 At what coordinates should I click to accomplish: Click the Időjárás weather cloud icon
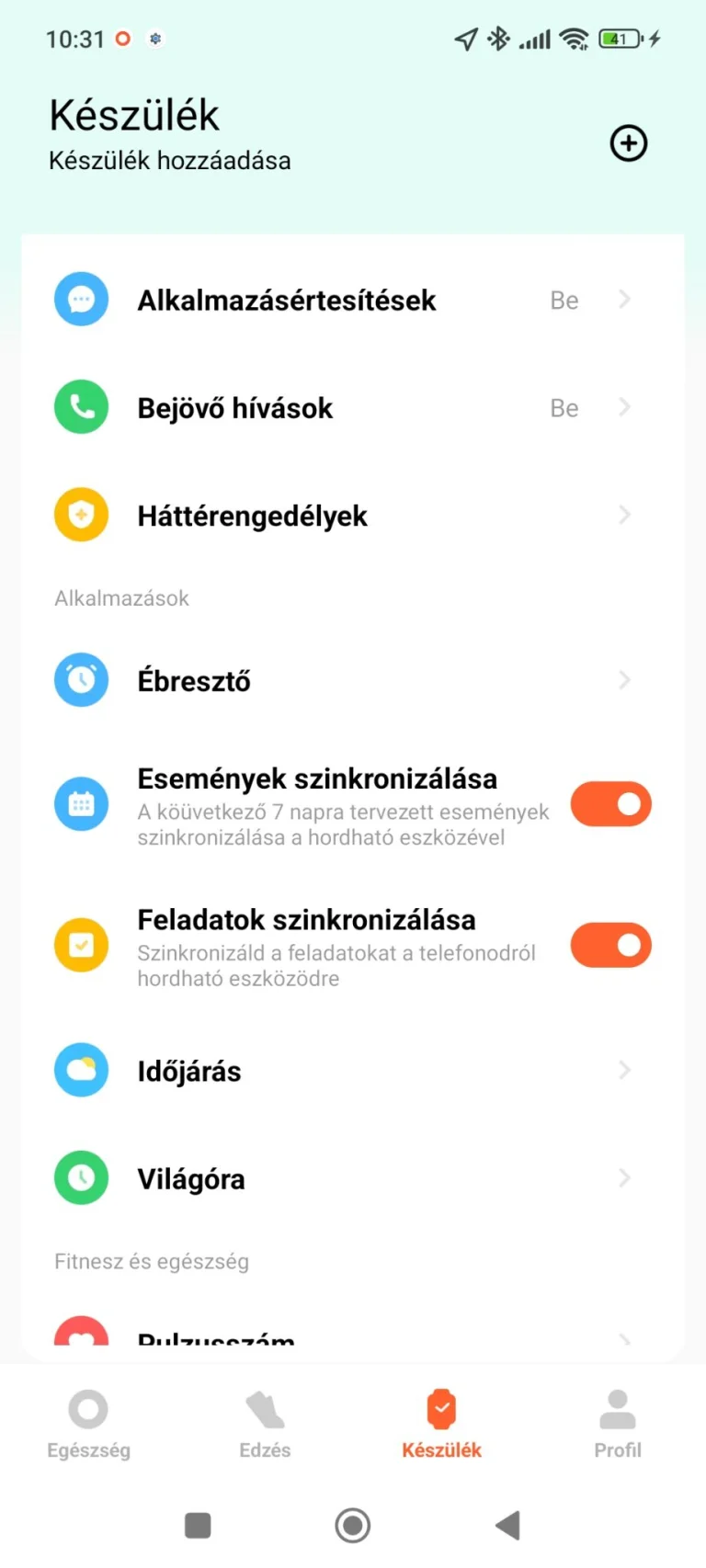point(81,1070)
